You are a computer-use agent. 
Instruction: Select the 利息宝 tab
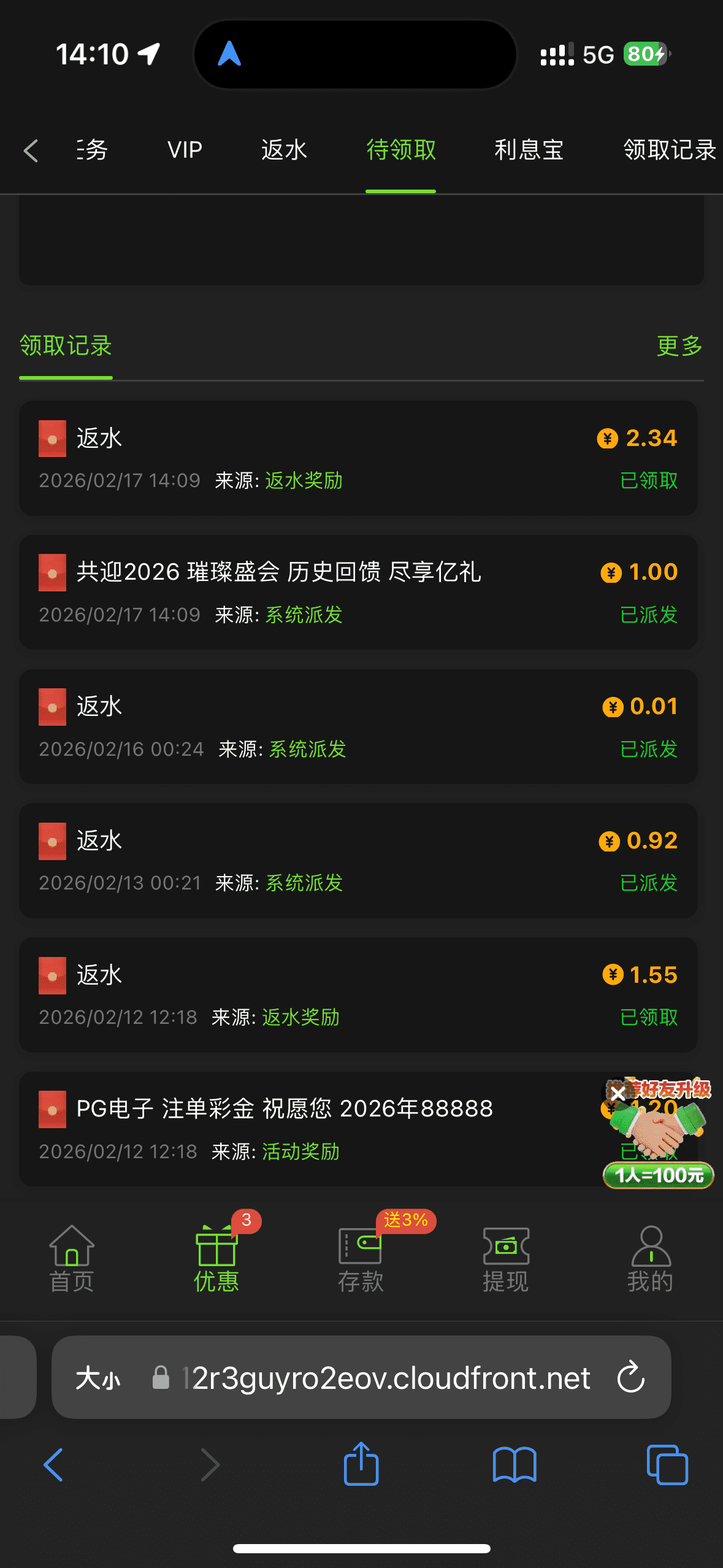tap(529, 150)
